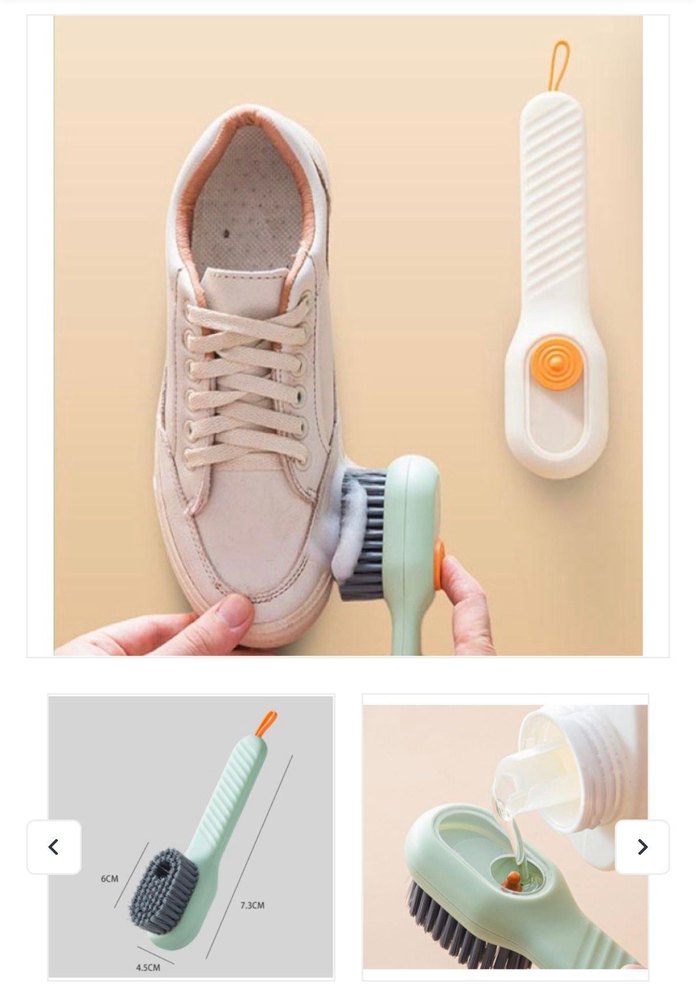
Task: Select the soap-filling brush thumbnail
Action: point(505,837)
